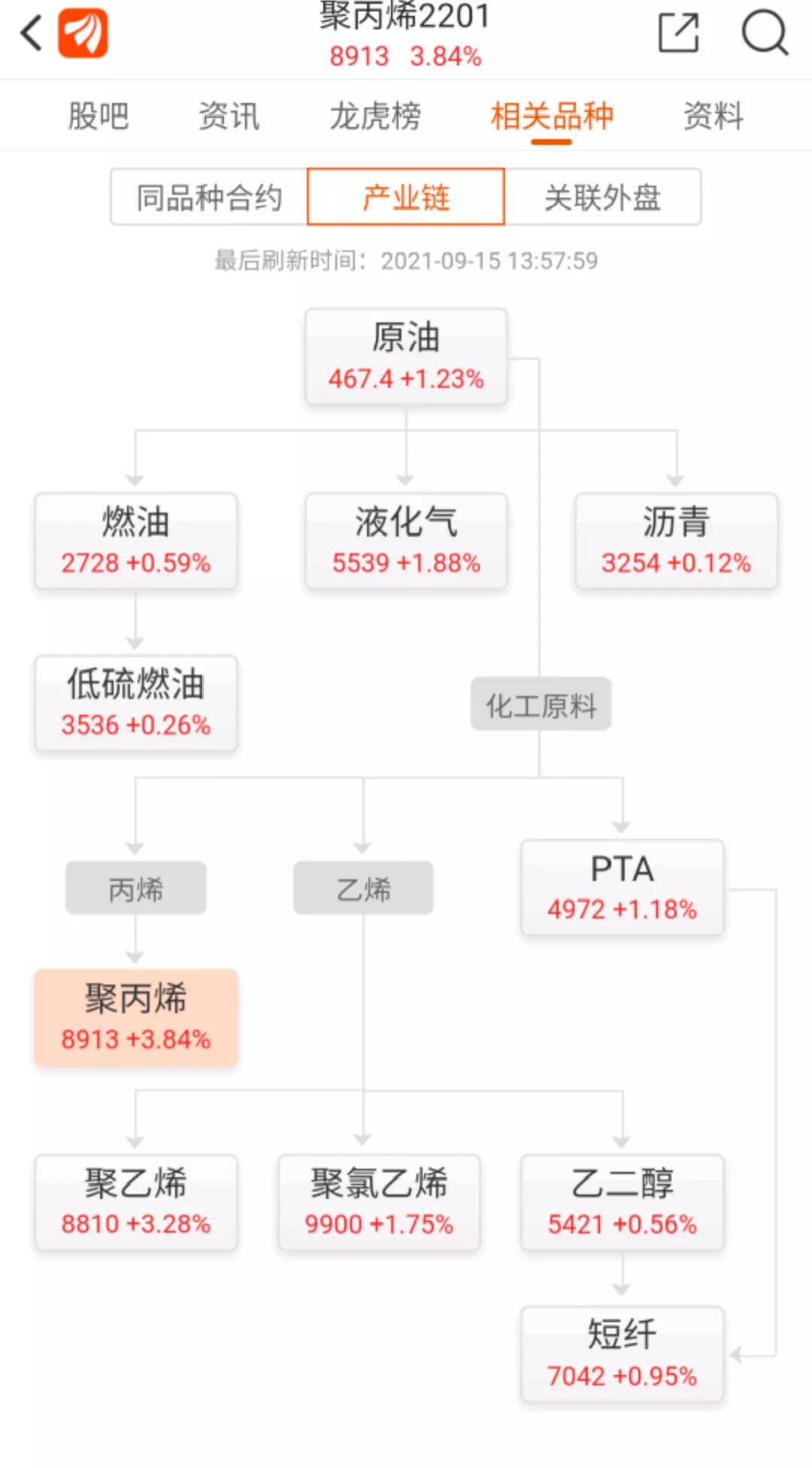Open the 龙虎榜 tab

coord(375,117)
